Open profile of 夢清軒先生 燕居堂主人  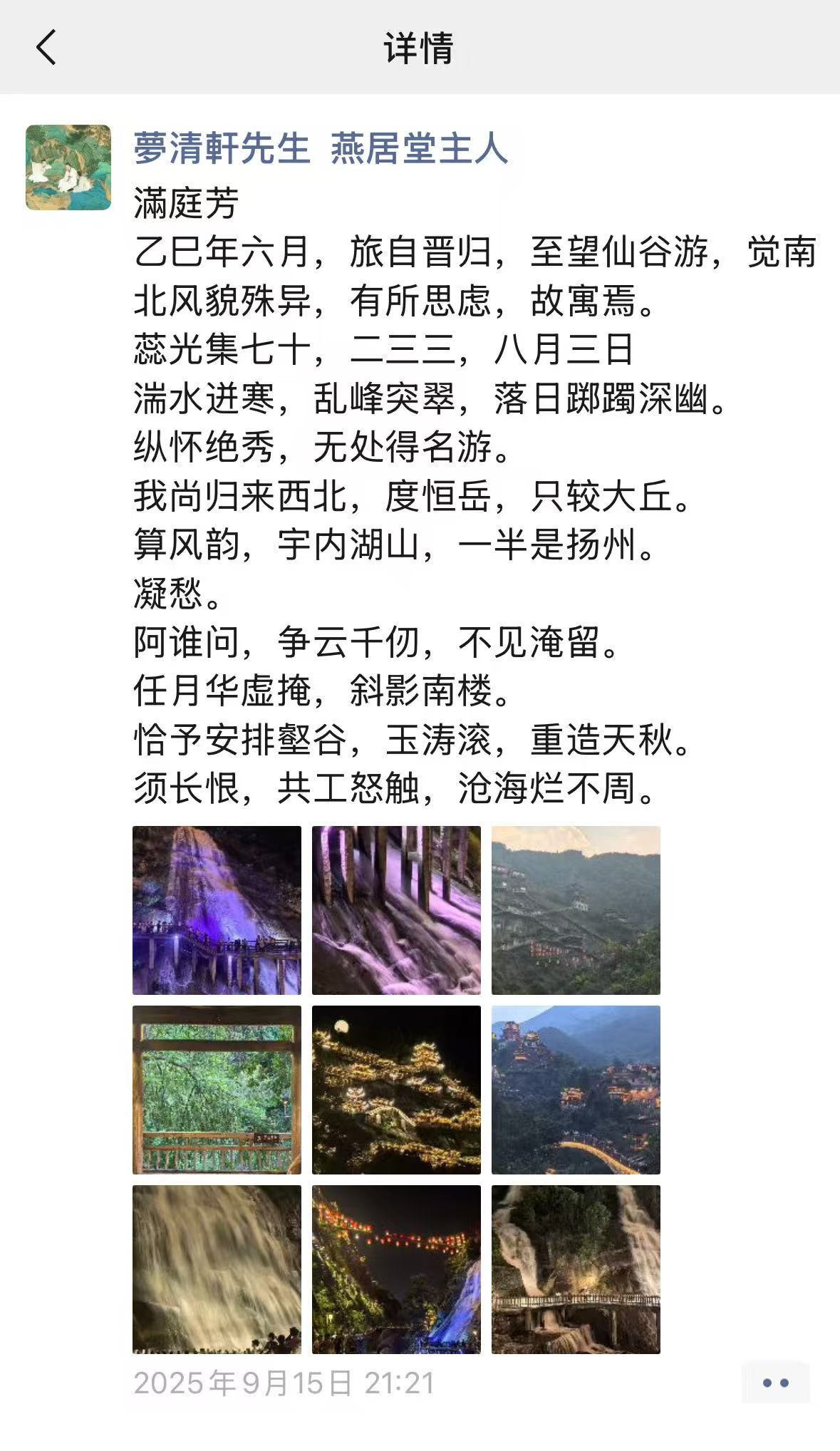(320, 149)
